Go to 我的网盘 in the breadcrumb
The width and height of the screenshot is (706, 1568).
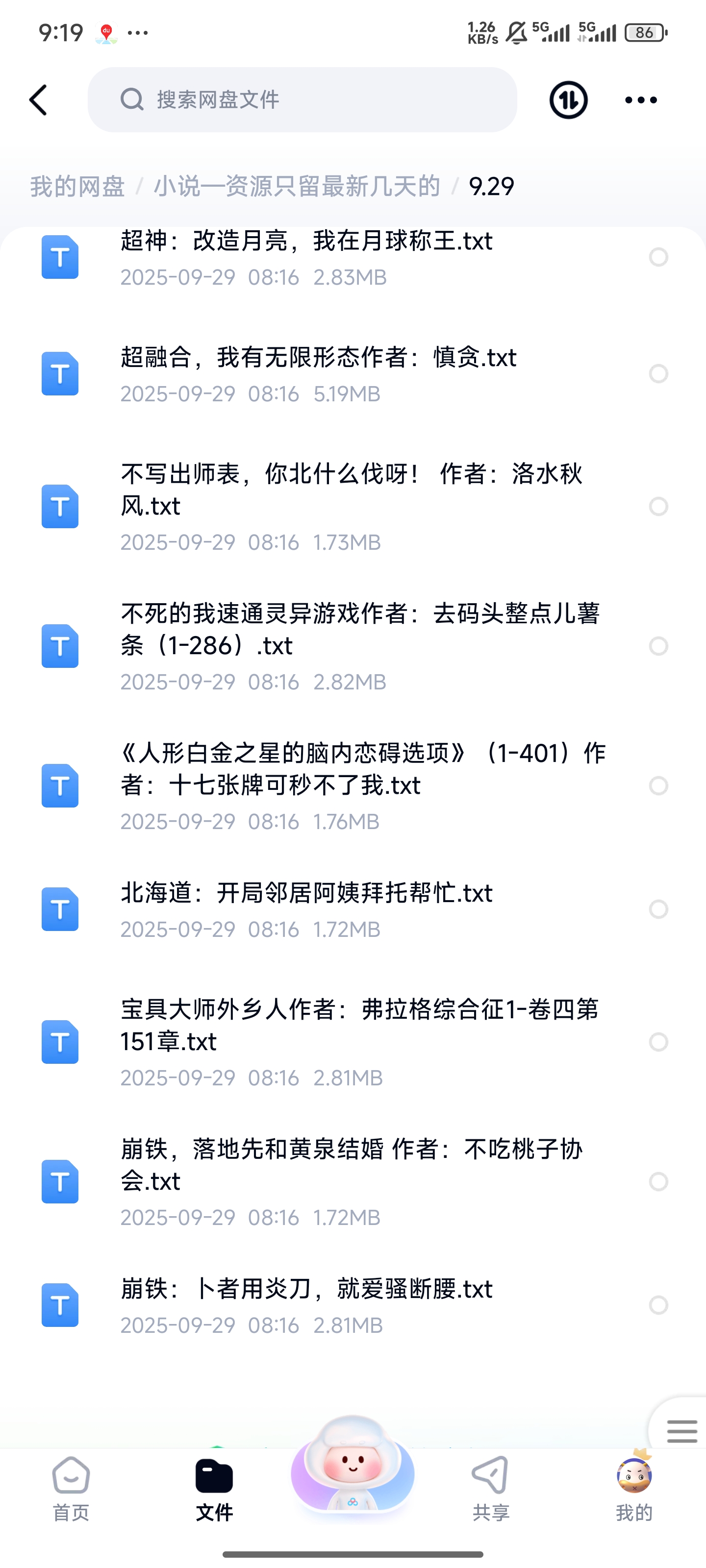click(77, 186)
